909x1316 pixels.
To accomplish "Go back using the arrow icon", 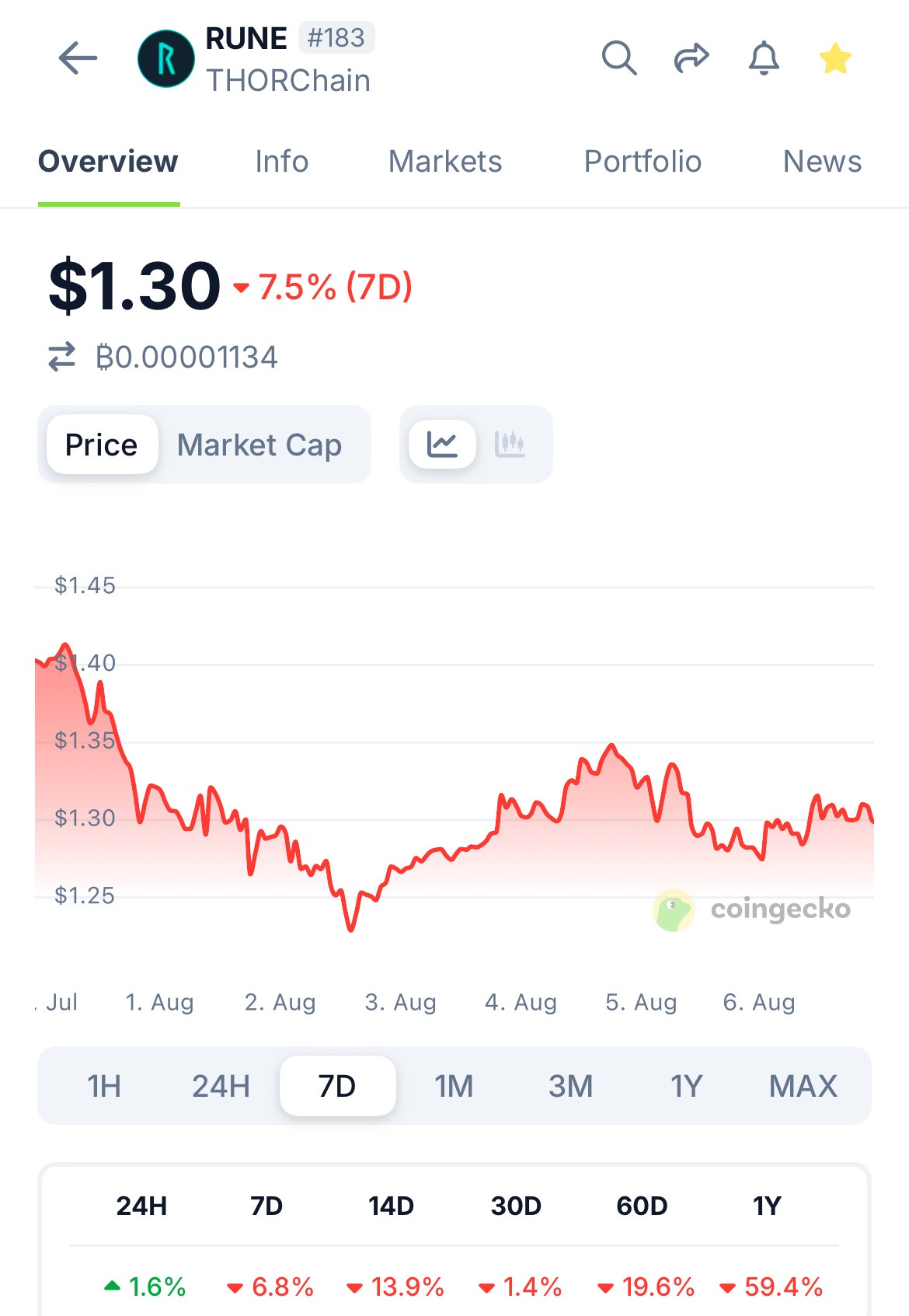I will 78,58.
